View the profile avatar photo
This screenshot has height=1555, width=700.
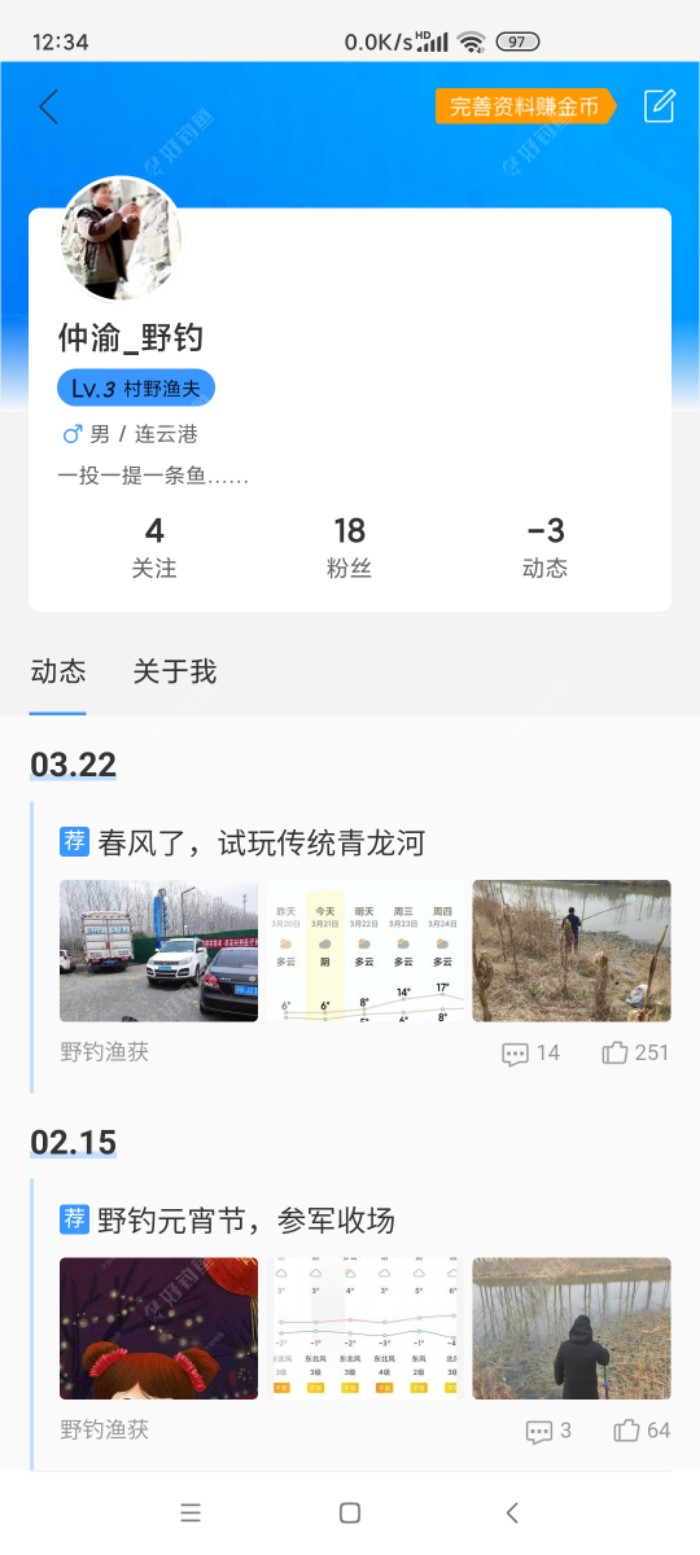click(x=121, y=239)
